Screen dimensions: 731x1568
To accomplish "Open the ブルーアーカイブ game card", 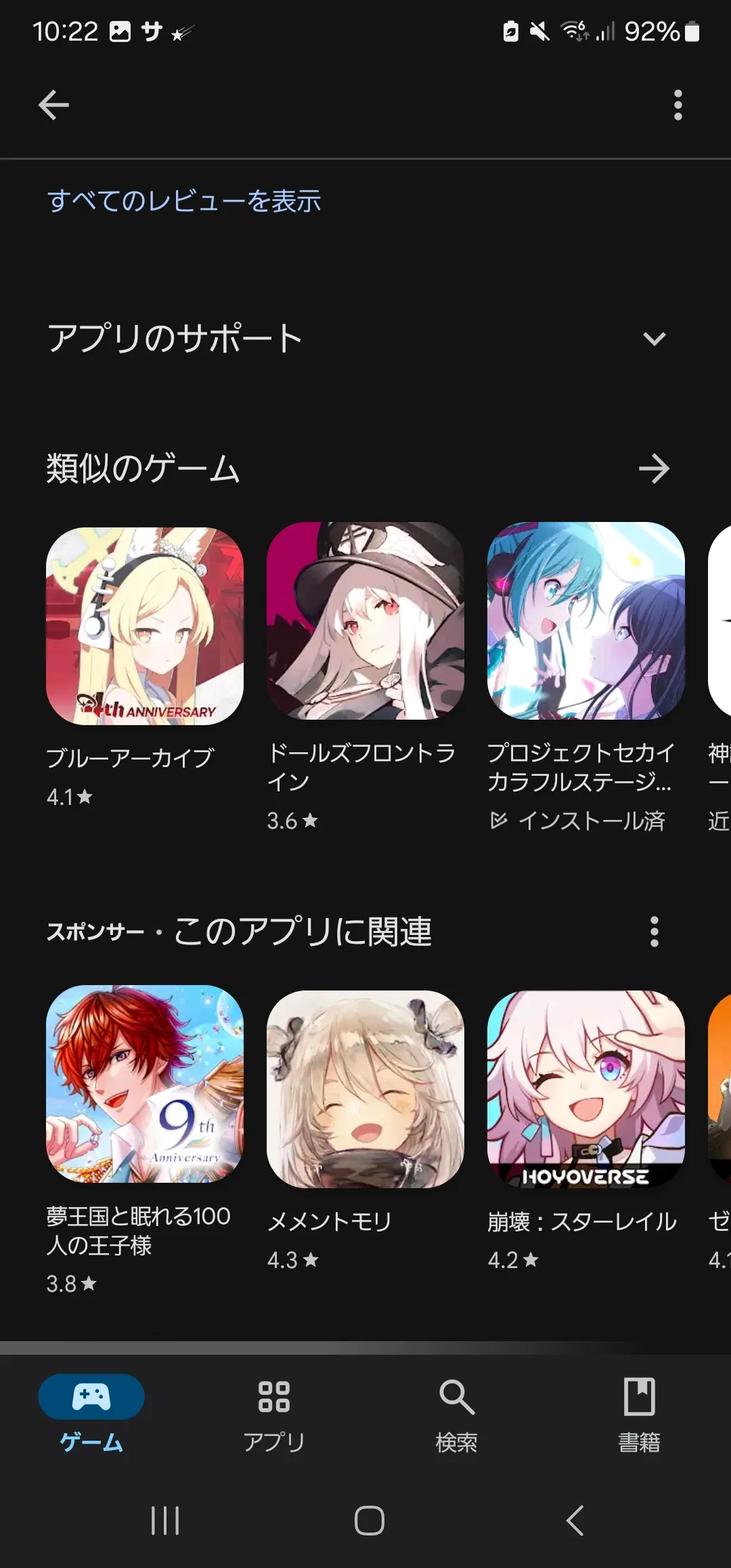I will 145,626.
